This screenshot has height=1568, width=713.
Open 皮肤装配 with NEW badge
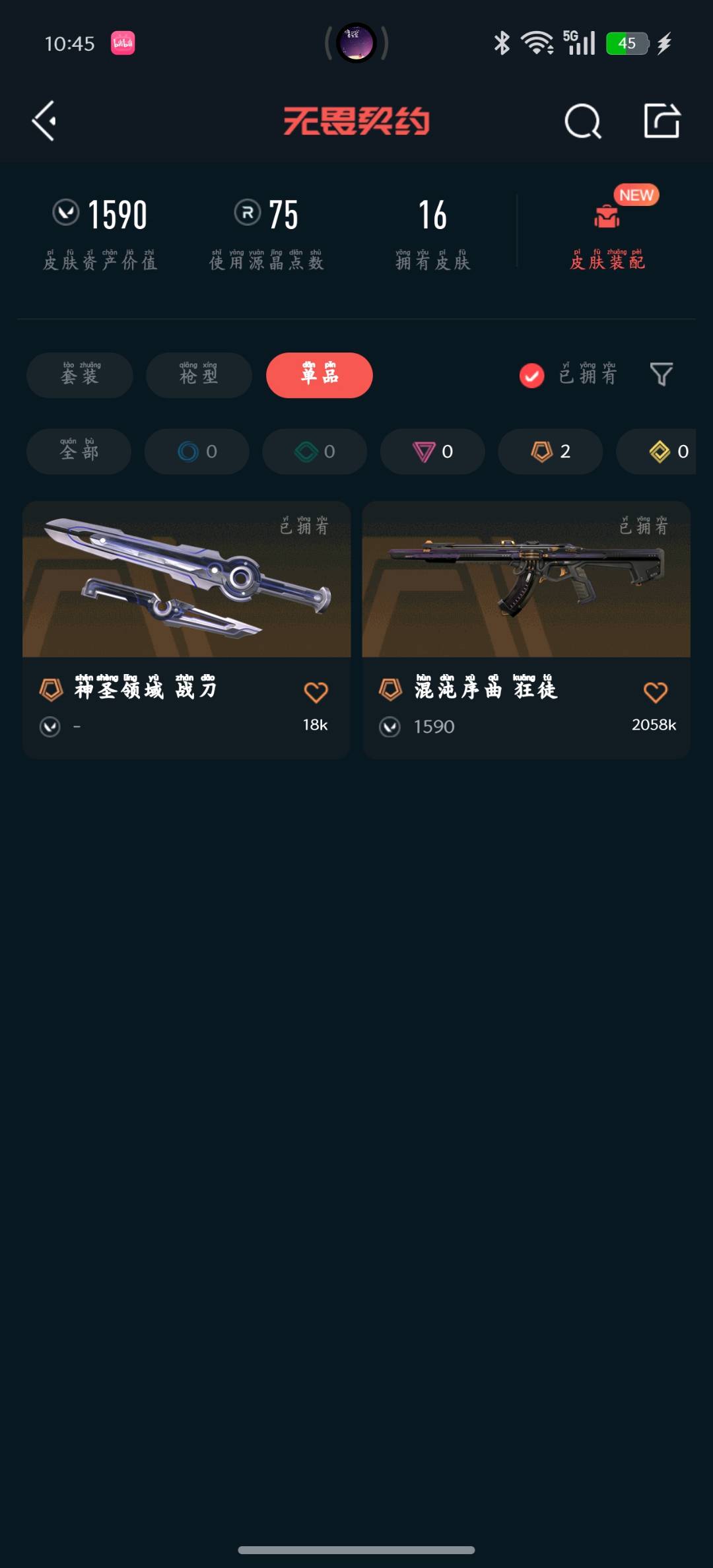pos(607,231)
